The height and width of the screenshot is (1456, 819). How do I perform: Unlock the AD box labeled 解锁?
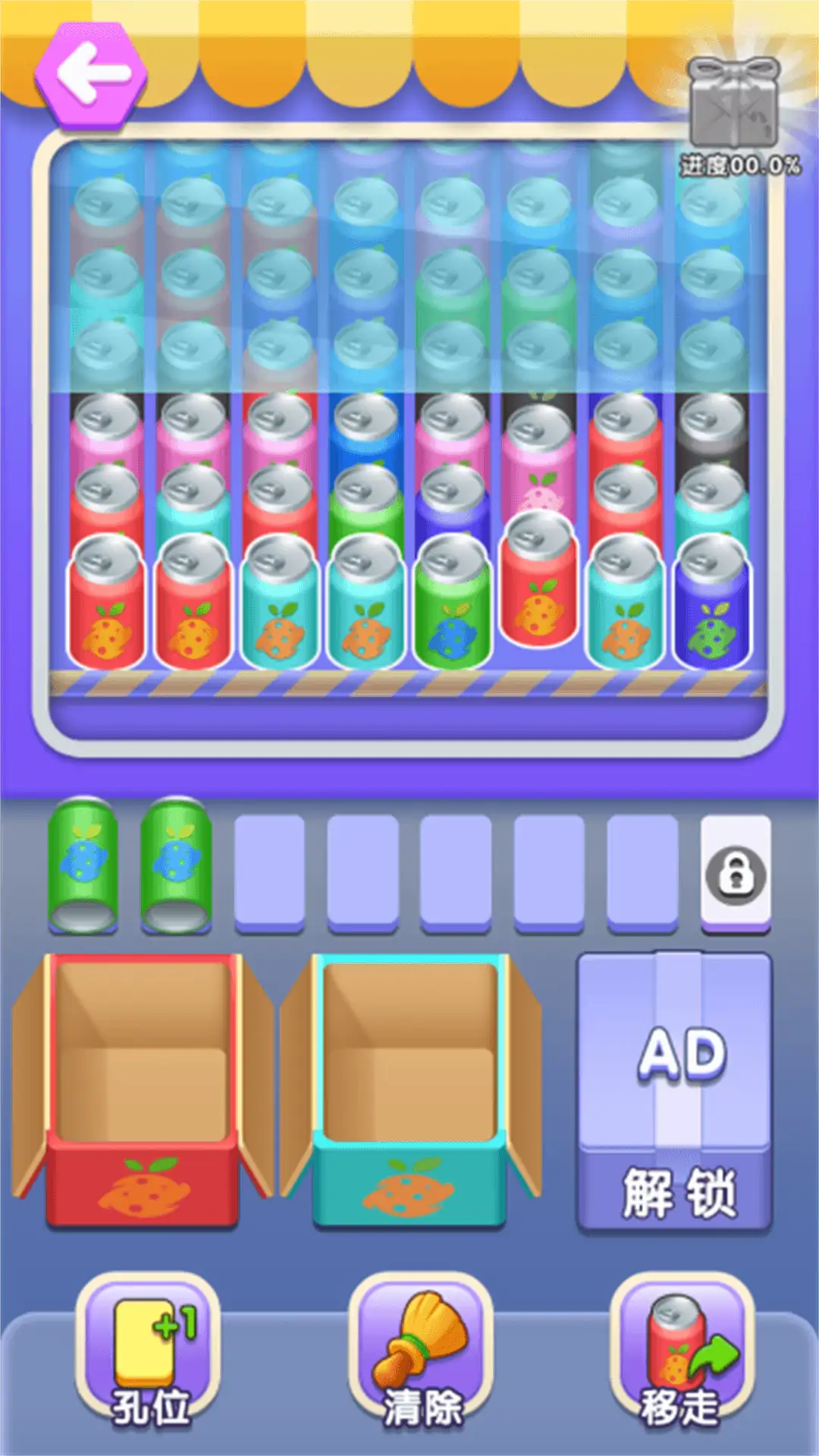675,1092
